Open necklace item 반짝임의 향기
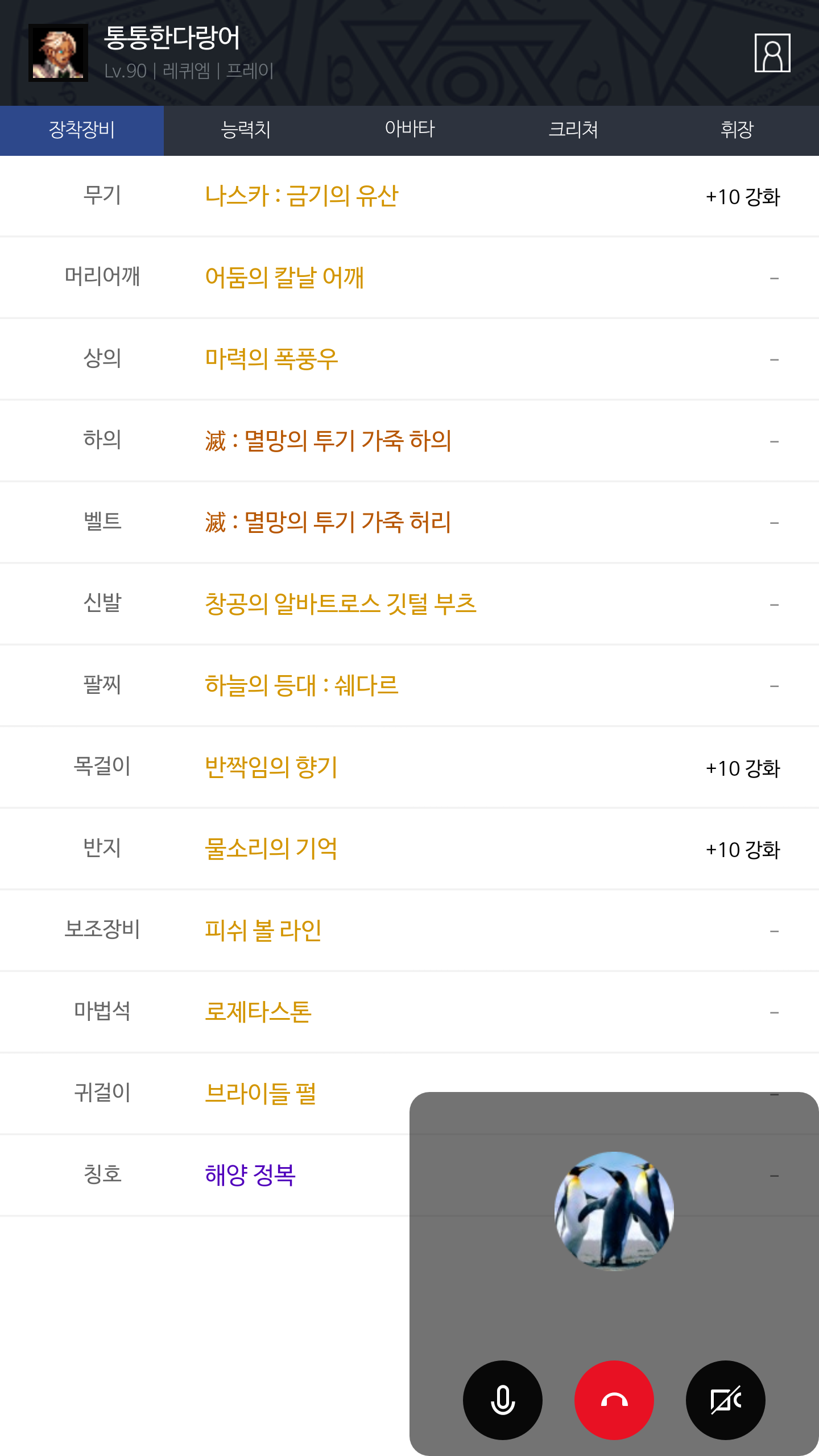Screen dimensions: 819x1456 coord(271,767)
